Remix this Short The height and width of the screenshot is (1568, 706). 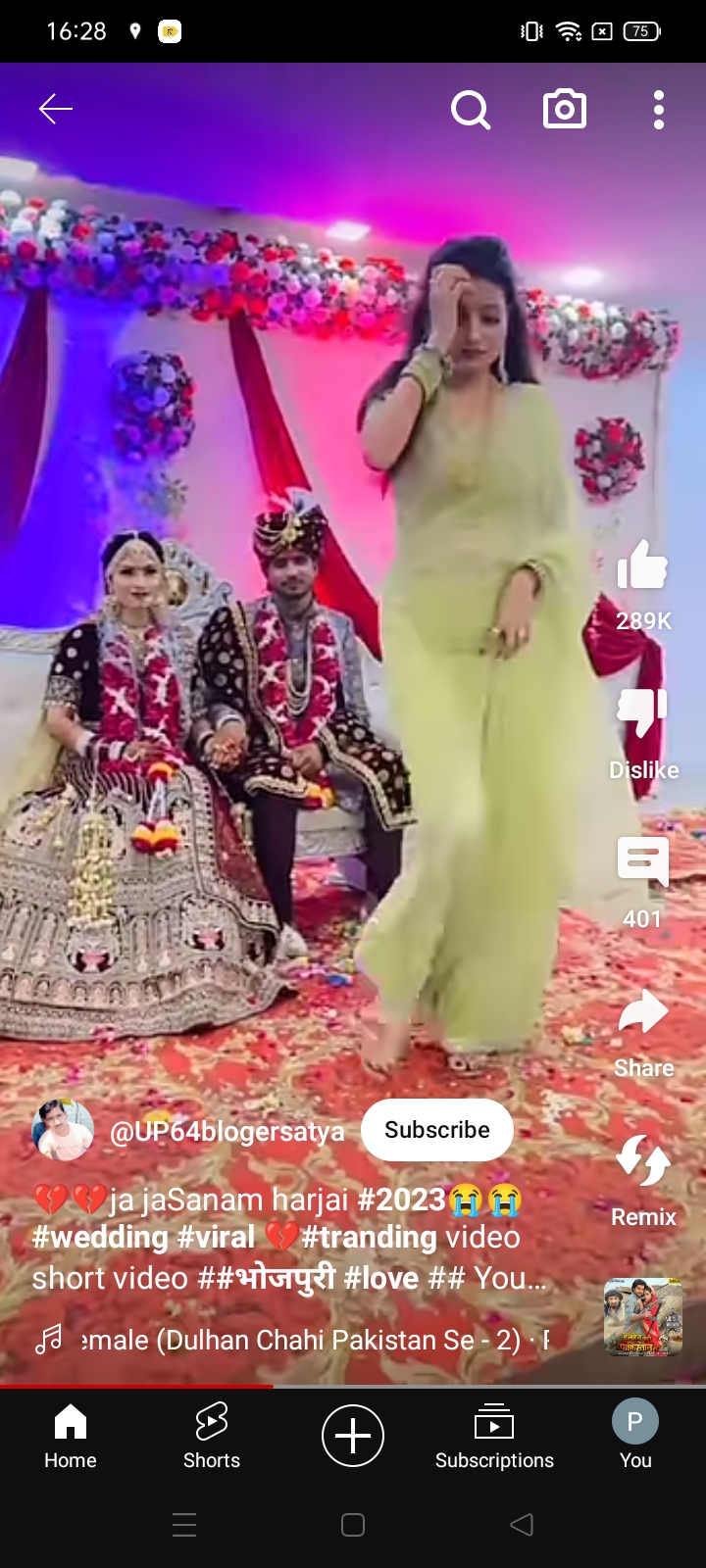coord(642,1161)
